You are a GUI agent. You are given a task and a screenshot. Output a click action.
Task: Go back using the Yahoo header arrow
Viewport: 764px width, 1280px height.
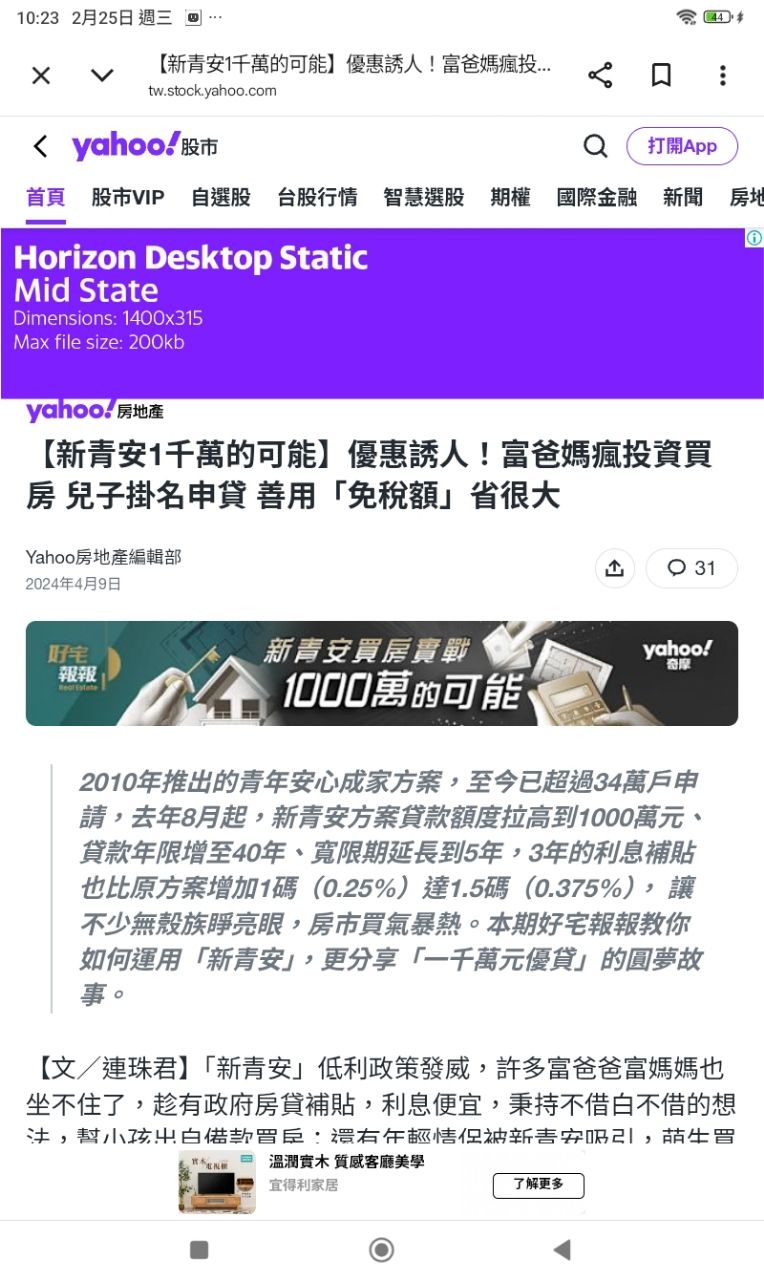click(x=40, y=147)
